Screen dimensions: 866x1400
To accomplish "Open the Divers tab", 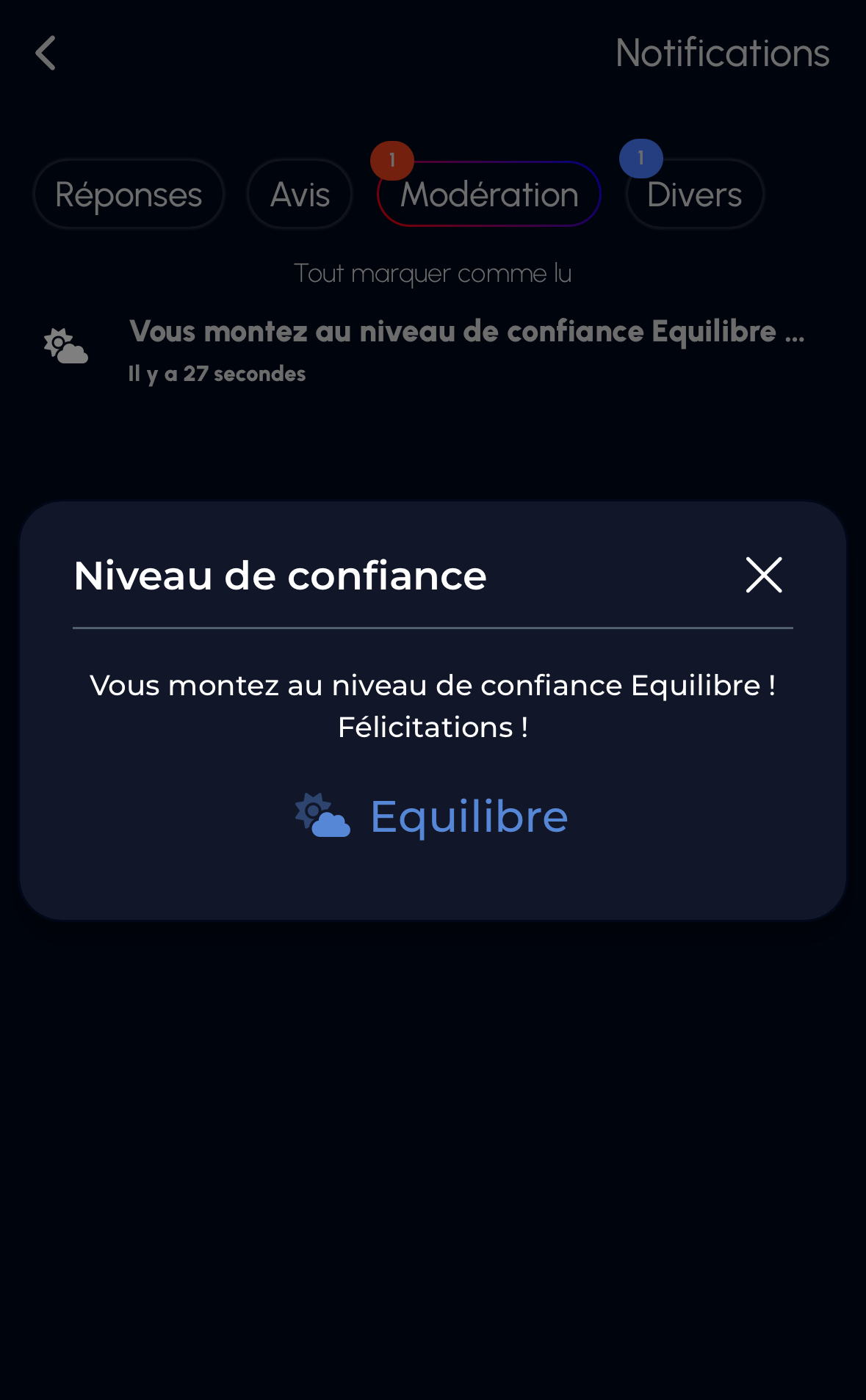I will point(694,195).
